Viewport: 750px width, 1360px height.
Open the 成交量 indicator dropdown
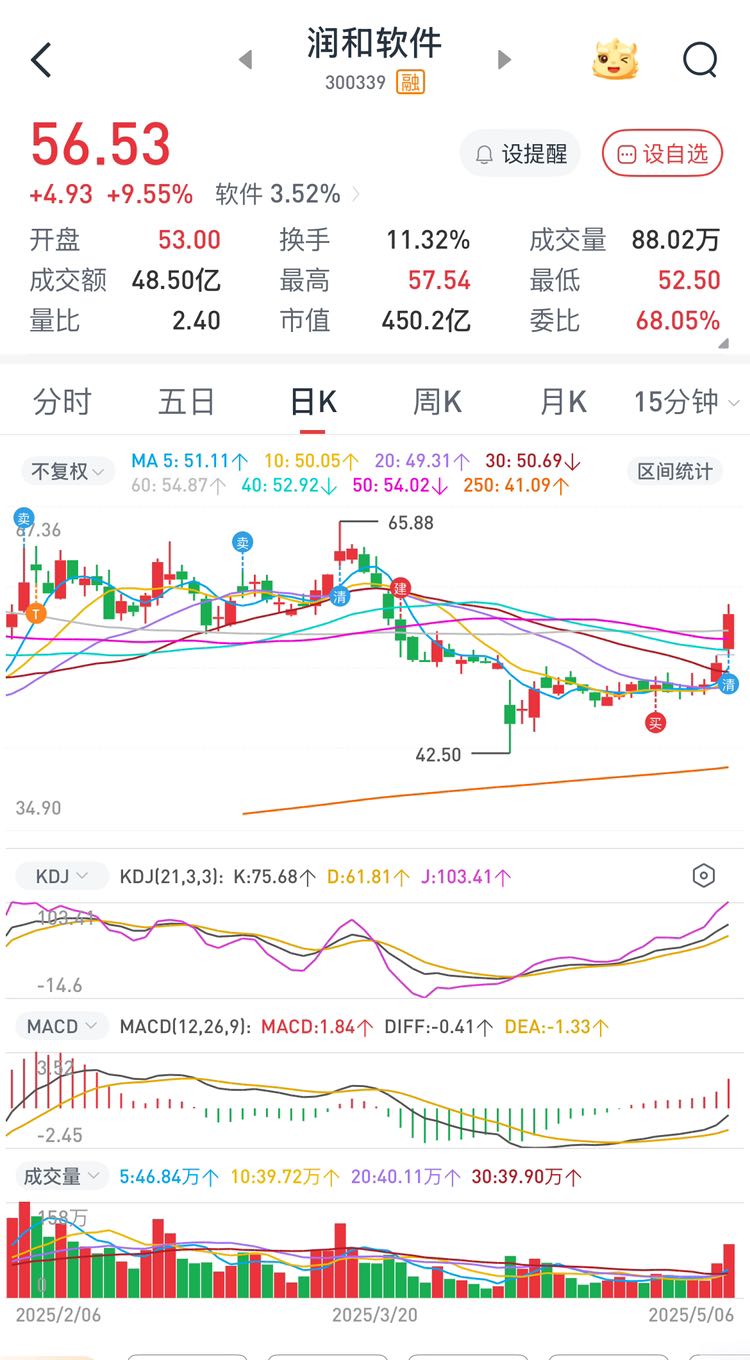click(62, 1176)
